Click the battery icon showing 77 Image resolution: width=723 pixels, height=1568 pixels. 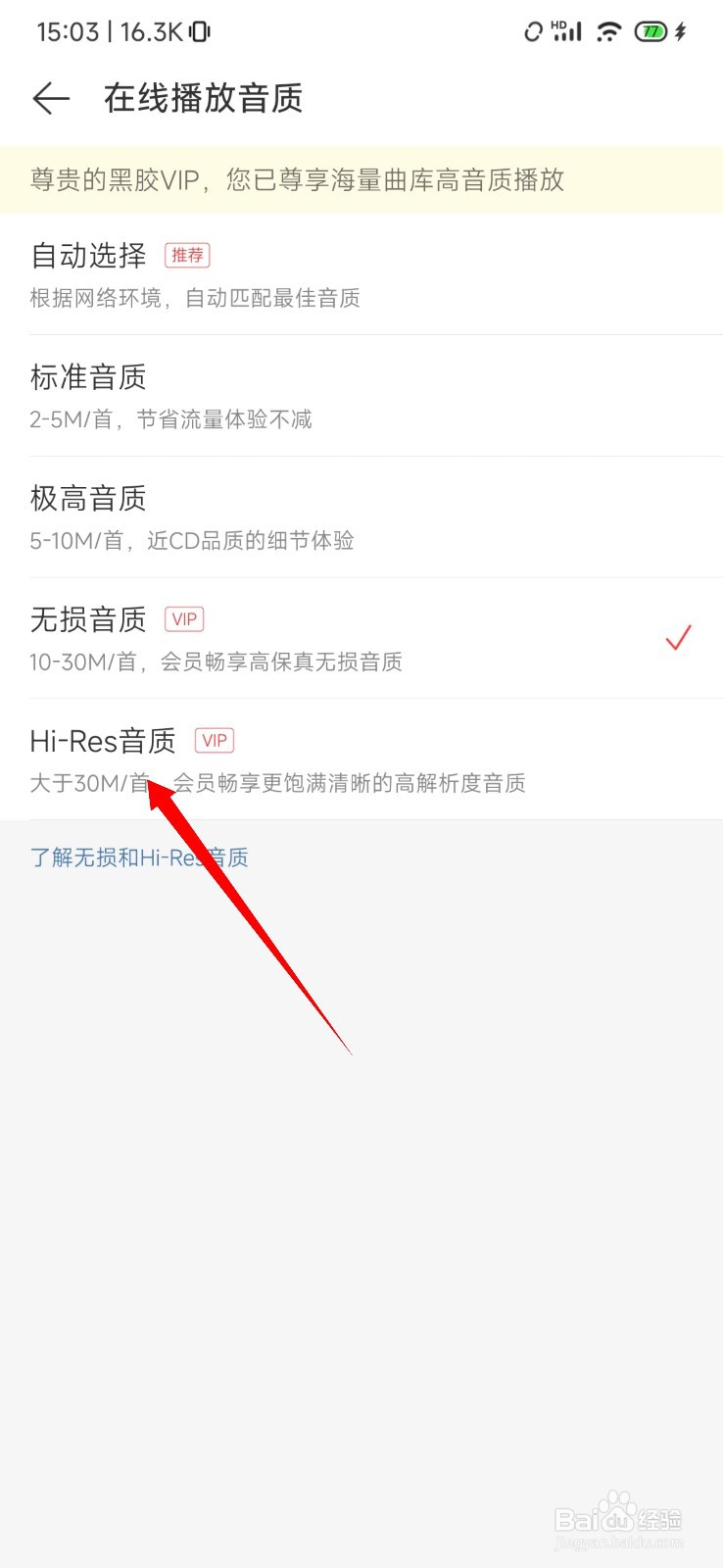pos(651,31)
